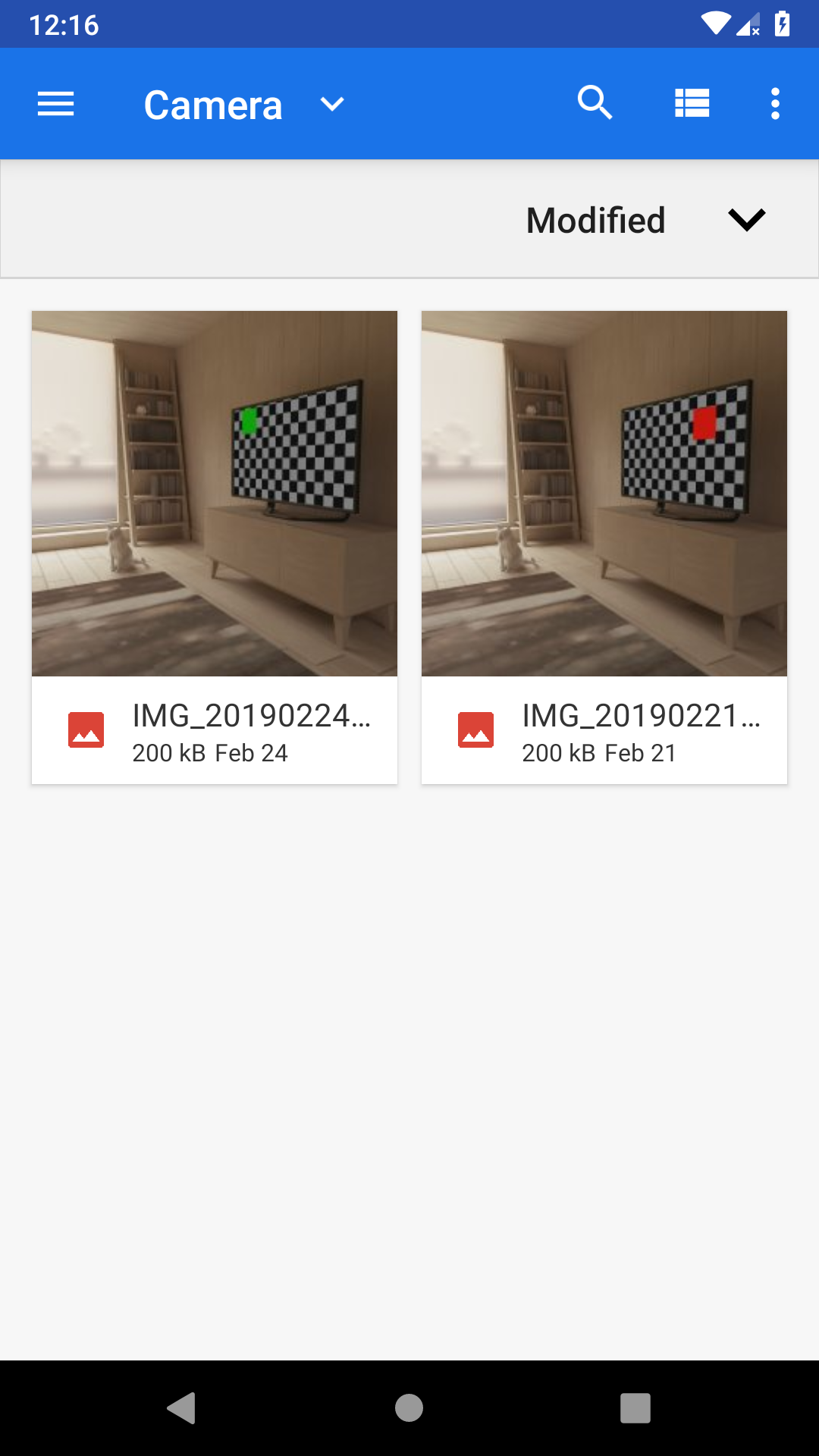This screenshot has width=819, height=1456.
Task: Open the hamburger navigation drawer
Action: click(56, 104)
